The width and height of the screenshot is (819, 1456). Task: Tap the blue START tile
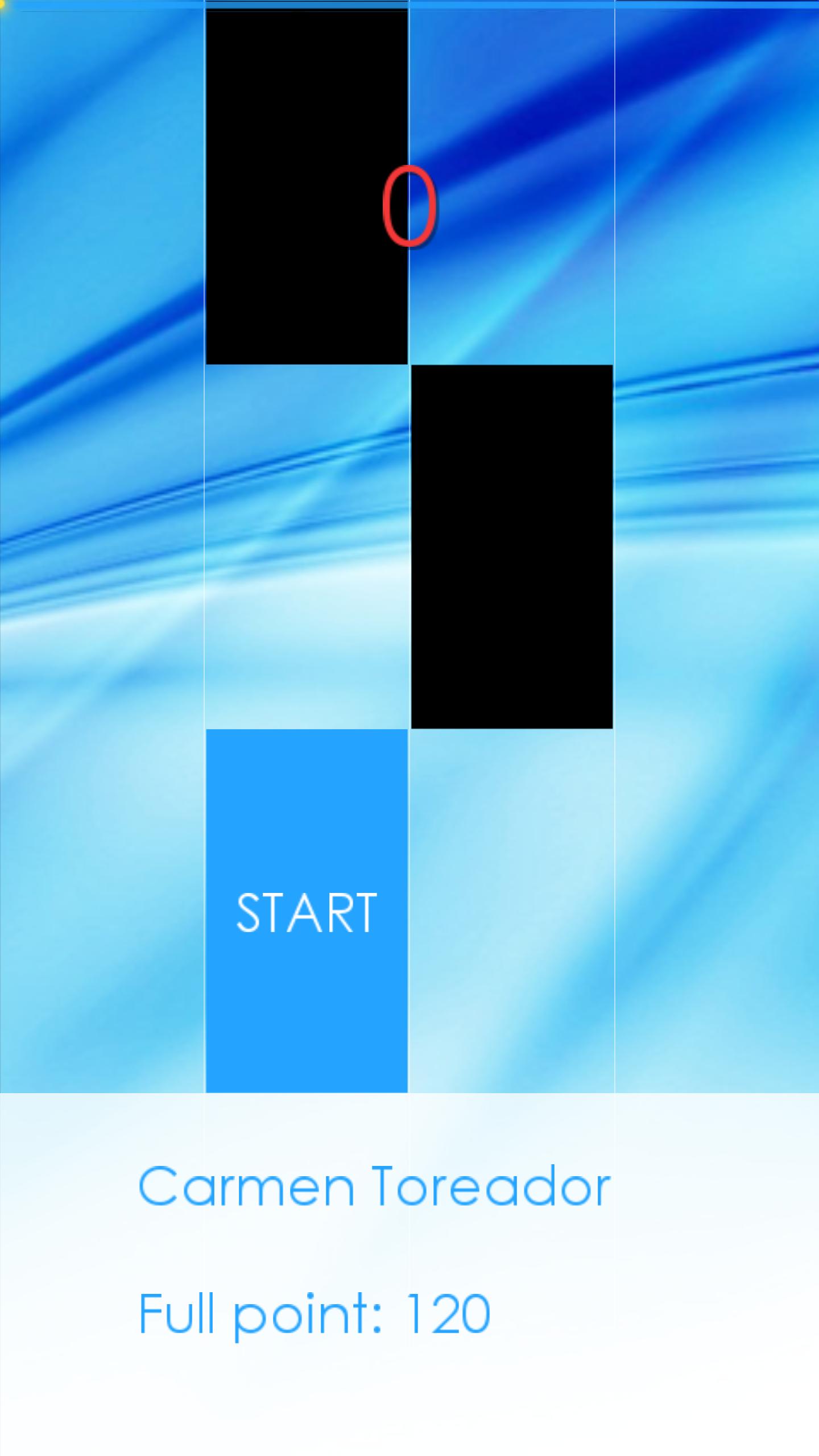click(x=307, y=912)
